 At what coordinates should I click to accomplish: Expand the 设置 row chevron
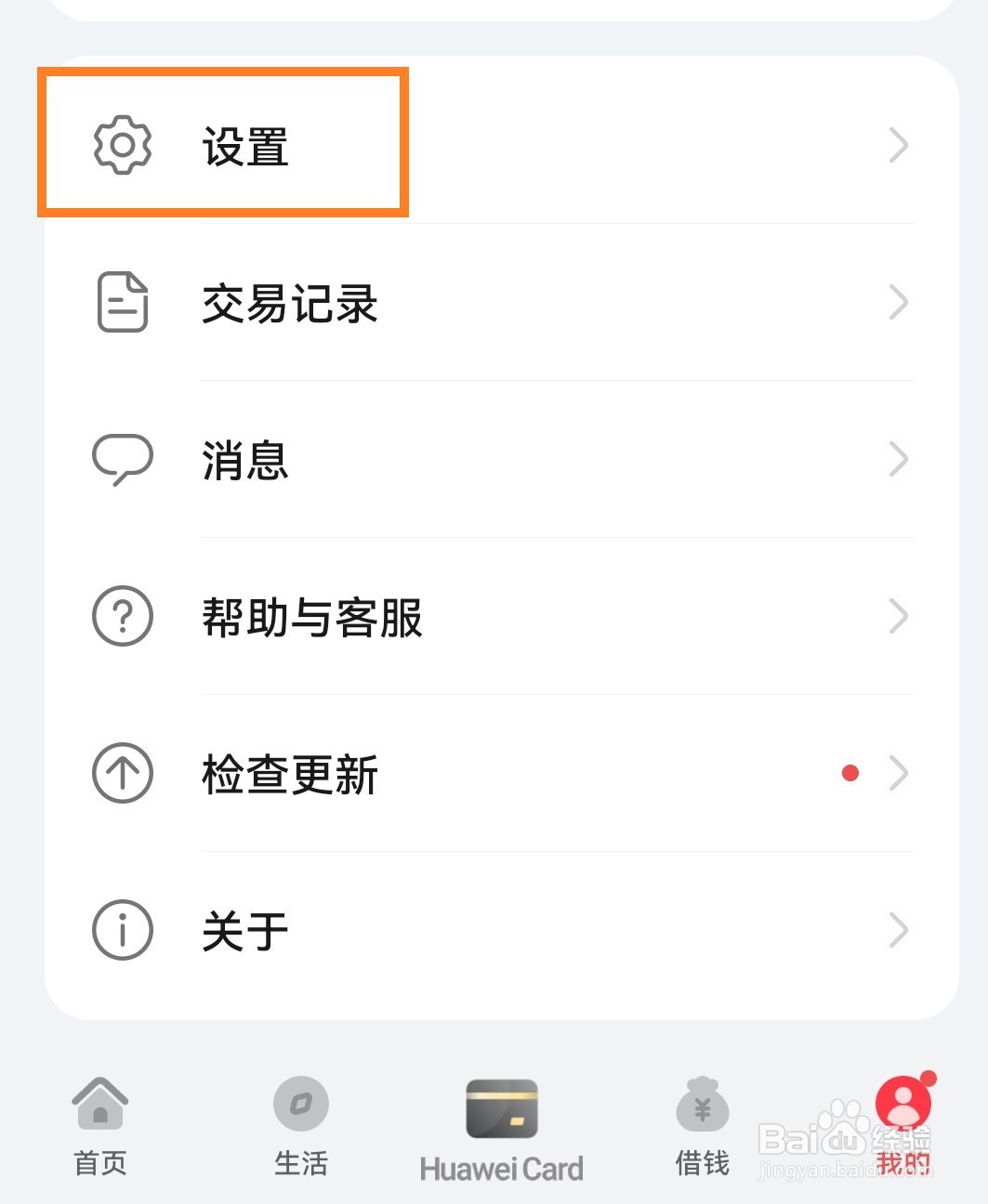(898, 144)
